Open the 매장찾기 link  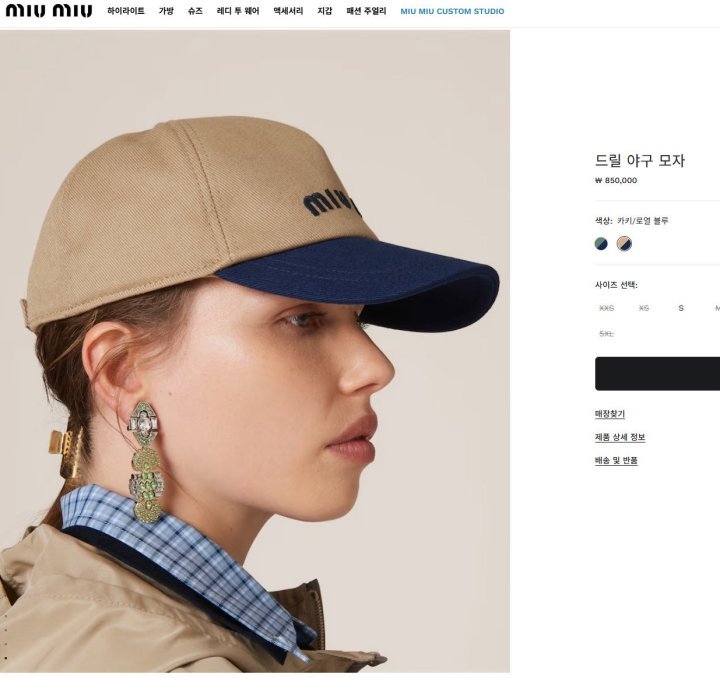click(610, 414)
